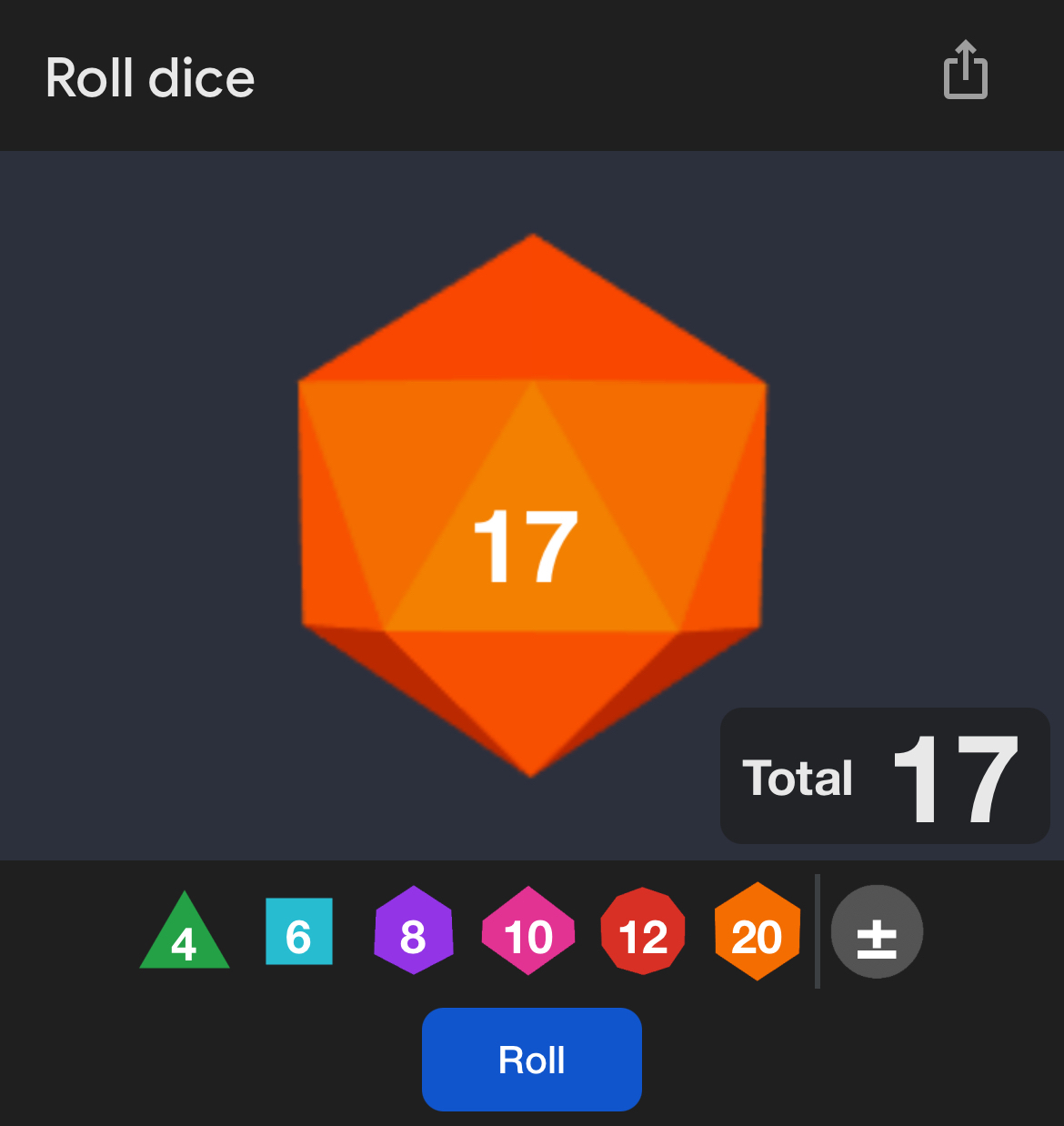Add an 8-sided die
The height and width of the screenshot is (1126, 1064).
tap(414, 931)
